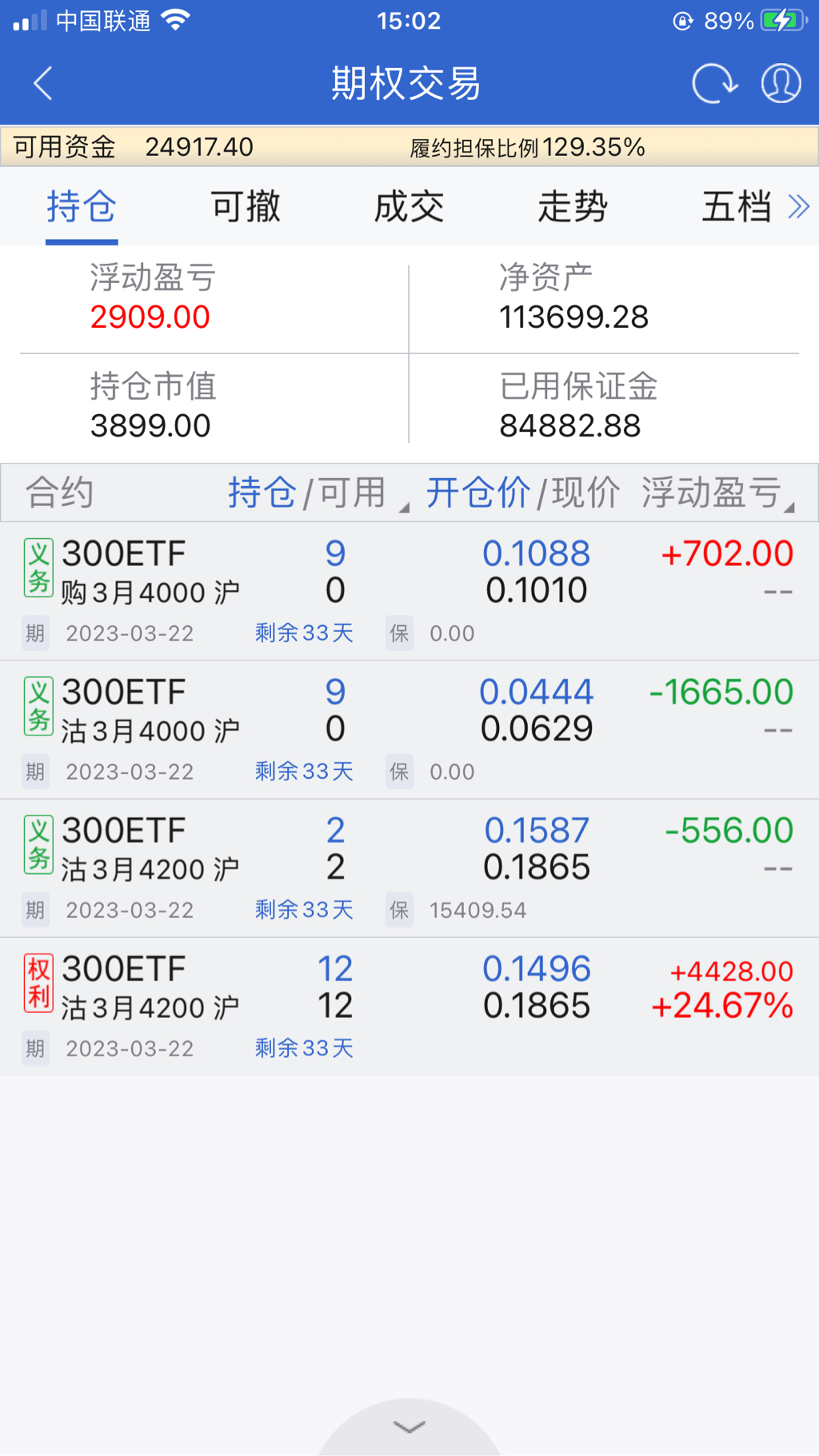Open 权利 300ETF 沽3月4200 position
This screenshot has height=1456, width=819.
(409, 1006)
